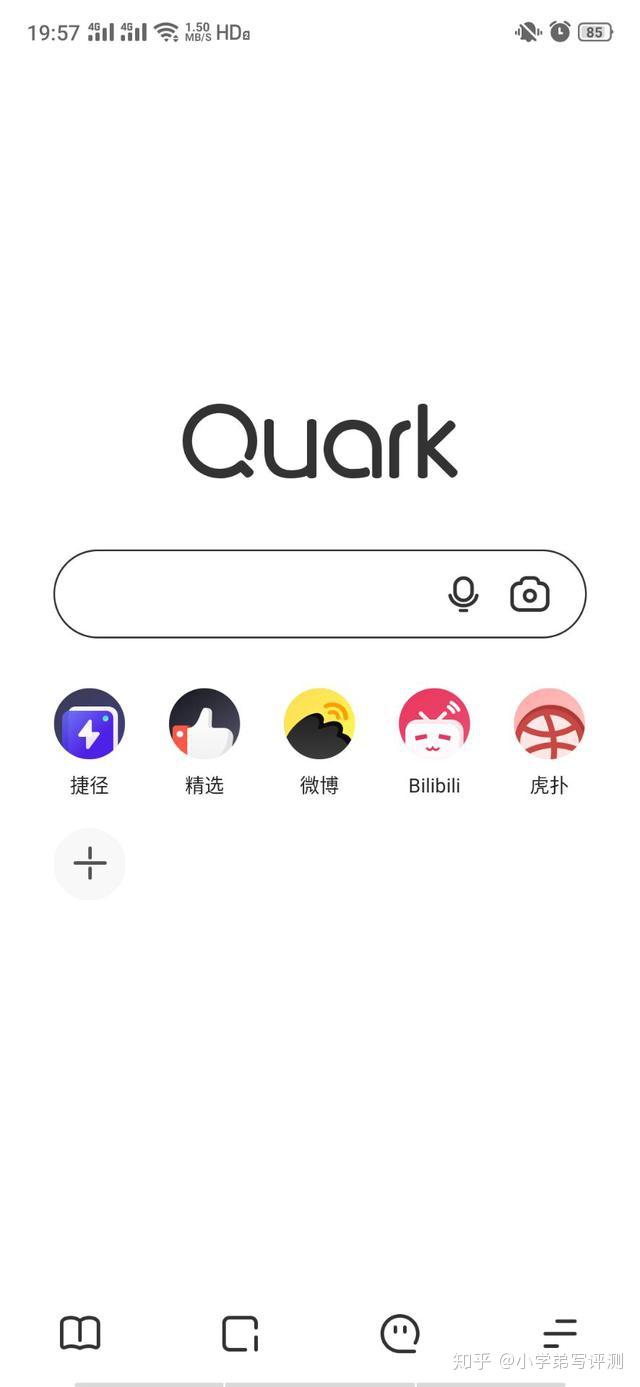Open camera search

click(x=530, y=594)
